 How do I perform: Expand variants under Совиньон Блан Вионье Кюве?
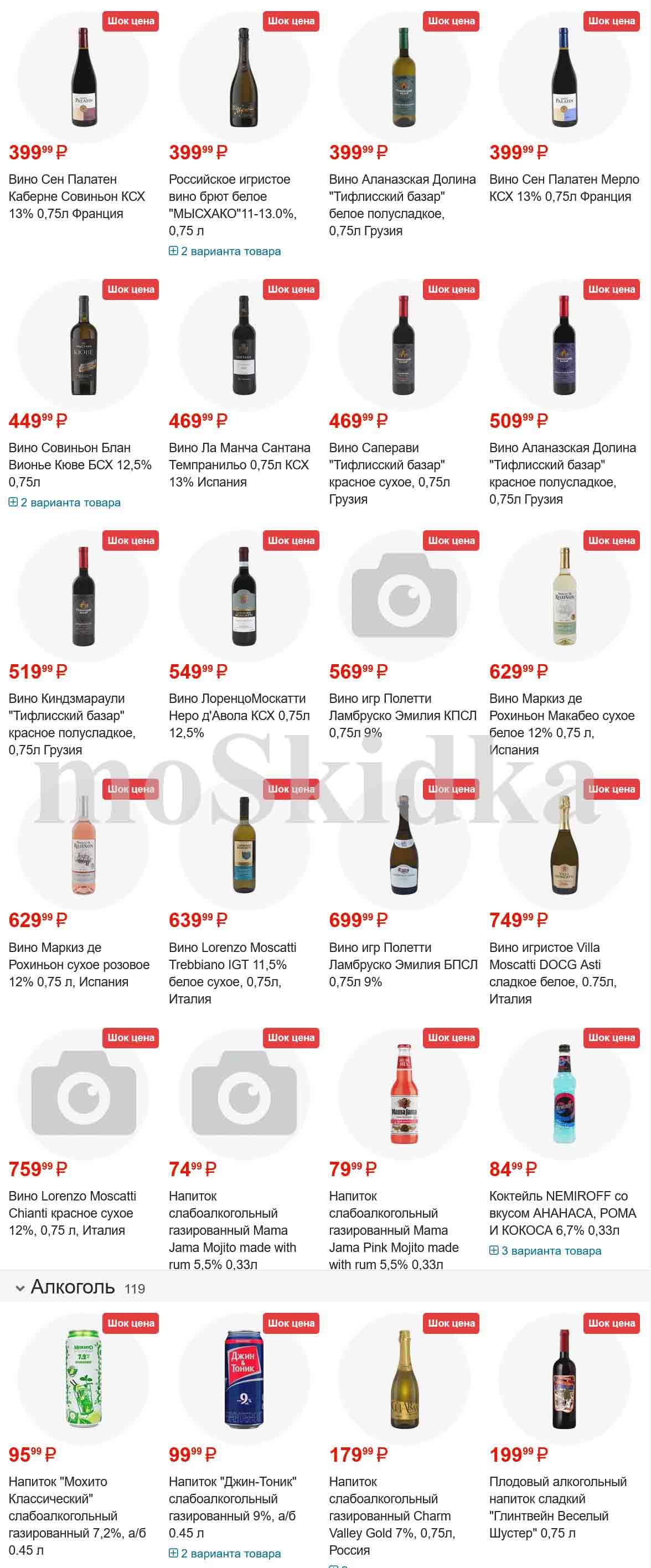[x=65, y=503]
